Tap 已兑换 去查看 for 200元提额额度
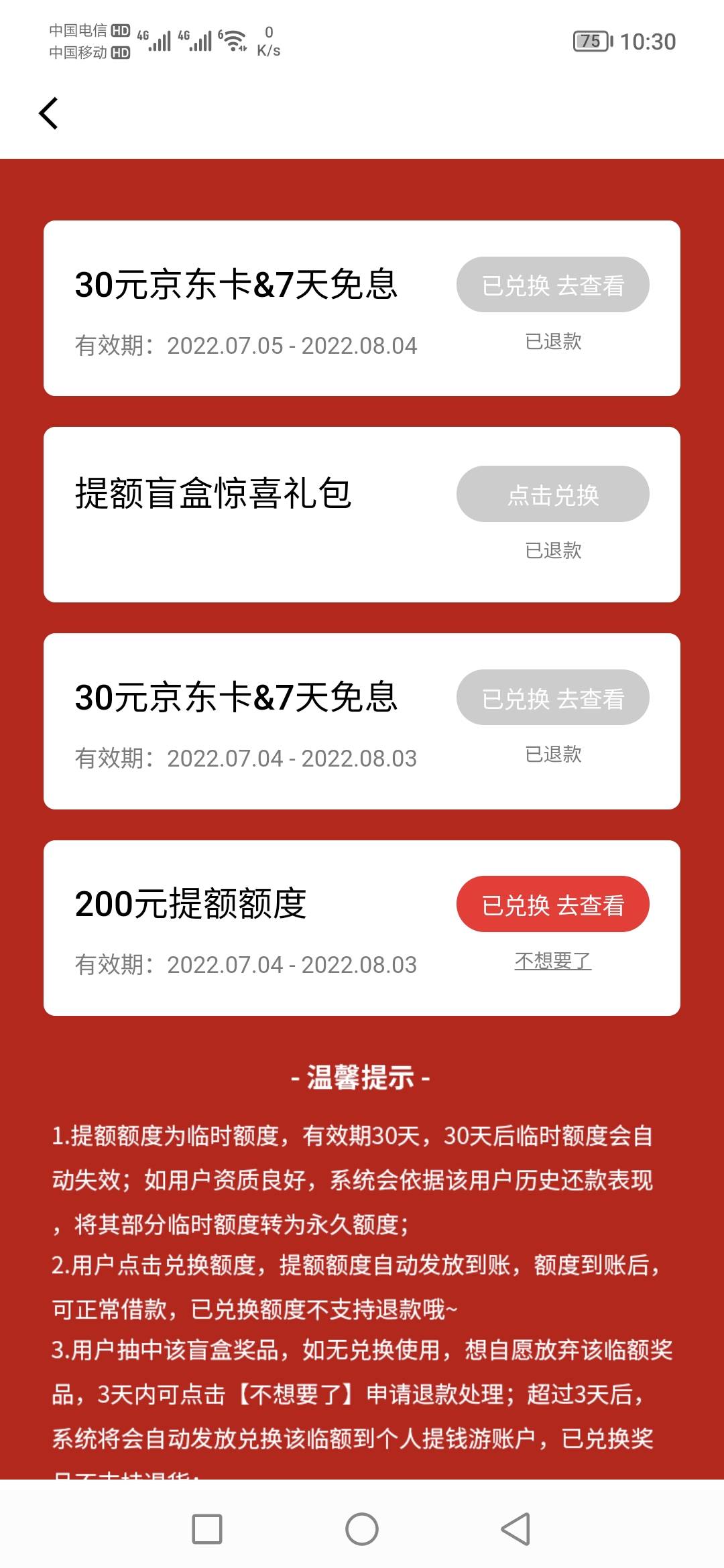 [x=553, y=905]
